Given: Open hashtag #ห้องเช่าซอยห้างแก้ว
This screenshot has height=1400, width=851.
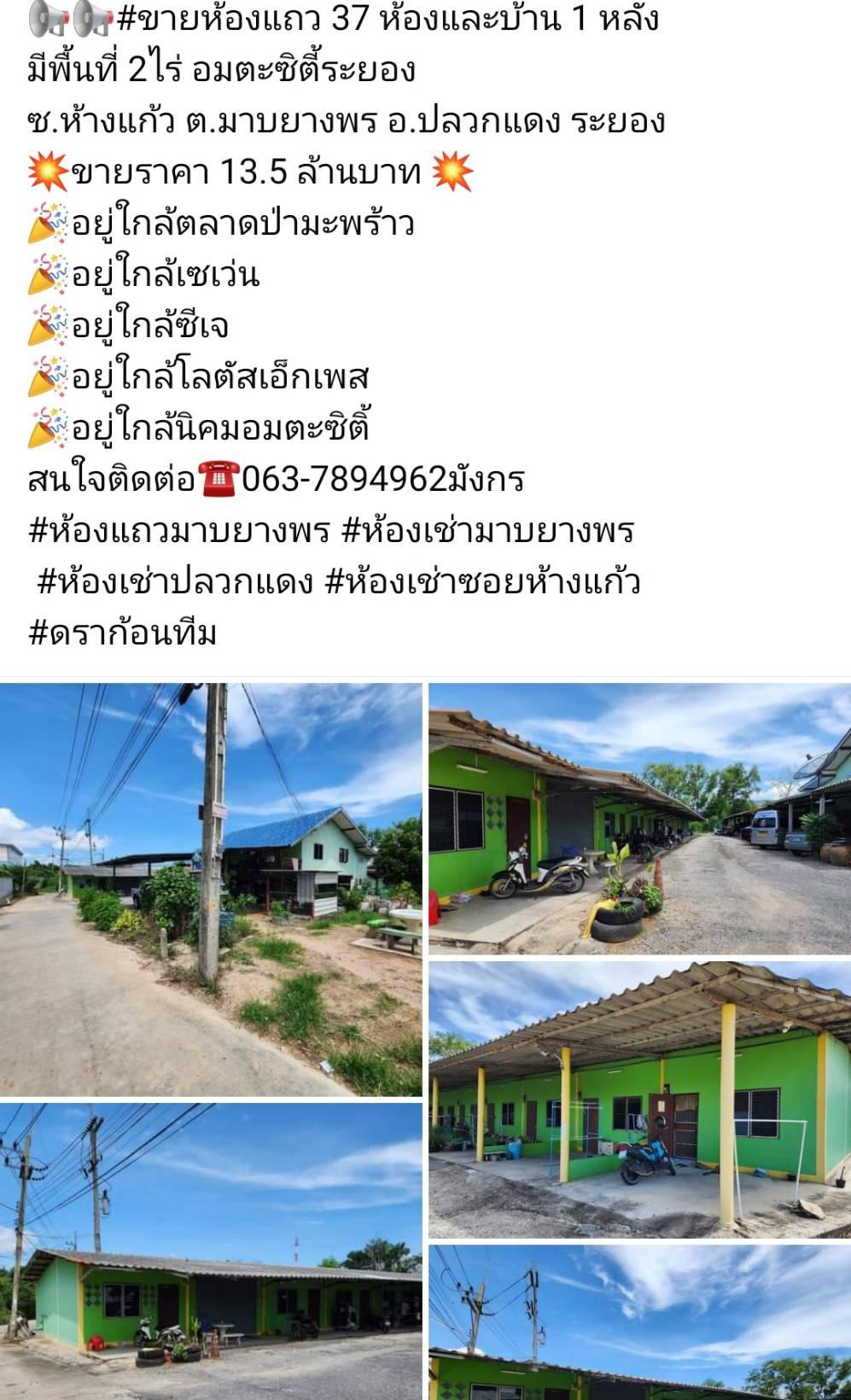Looking at the screenshot, I should pos(483,582).
